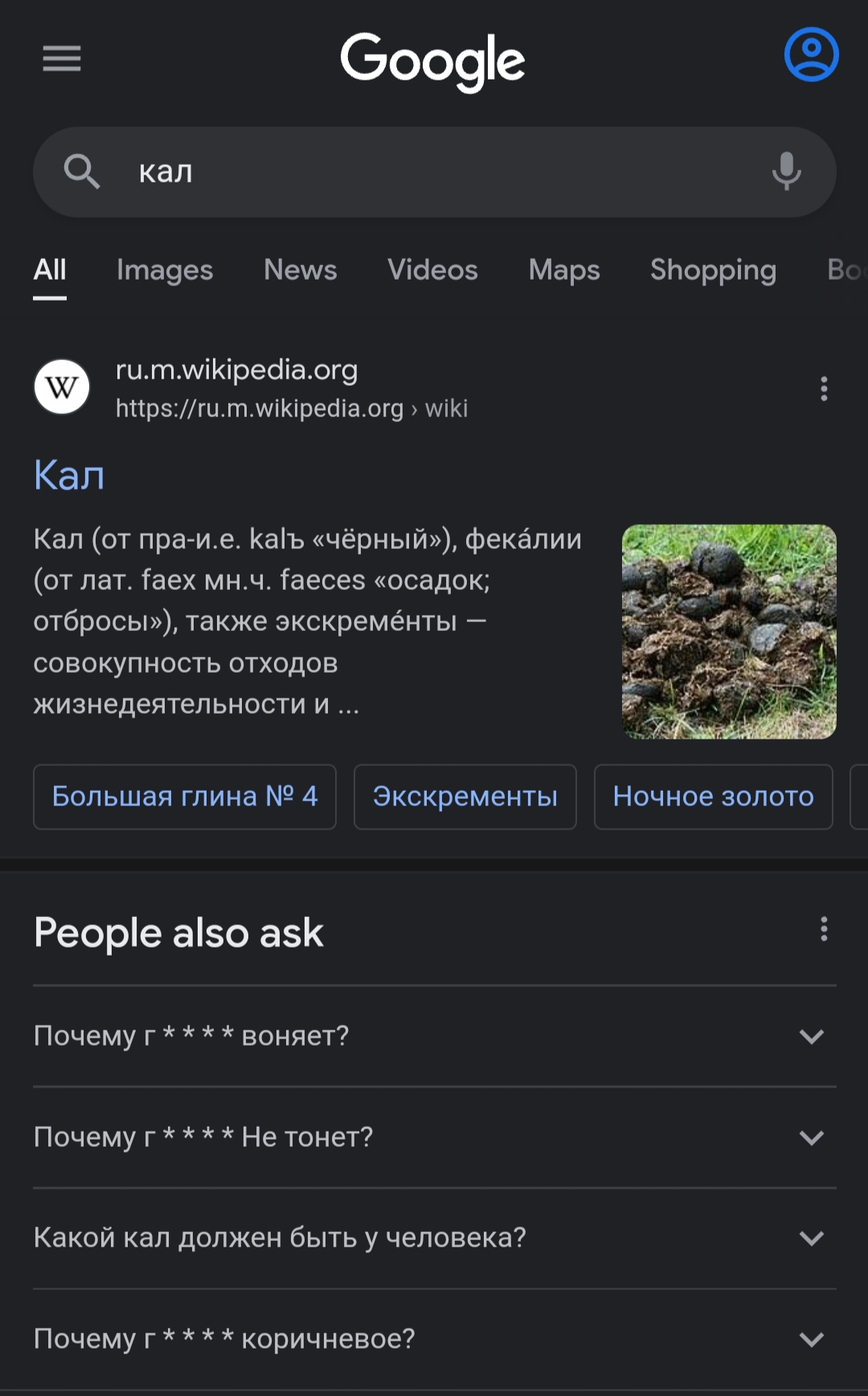Start voice search with microphone
868x1396 pixels.
pyautogui.click(x=786, y=171)
